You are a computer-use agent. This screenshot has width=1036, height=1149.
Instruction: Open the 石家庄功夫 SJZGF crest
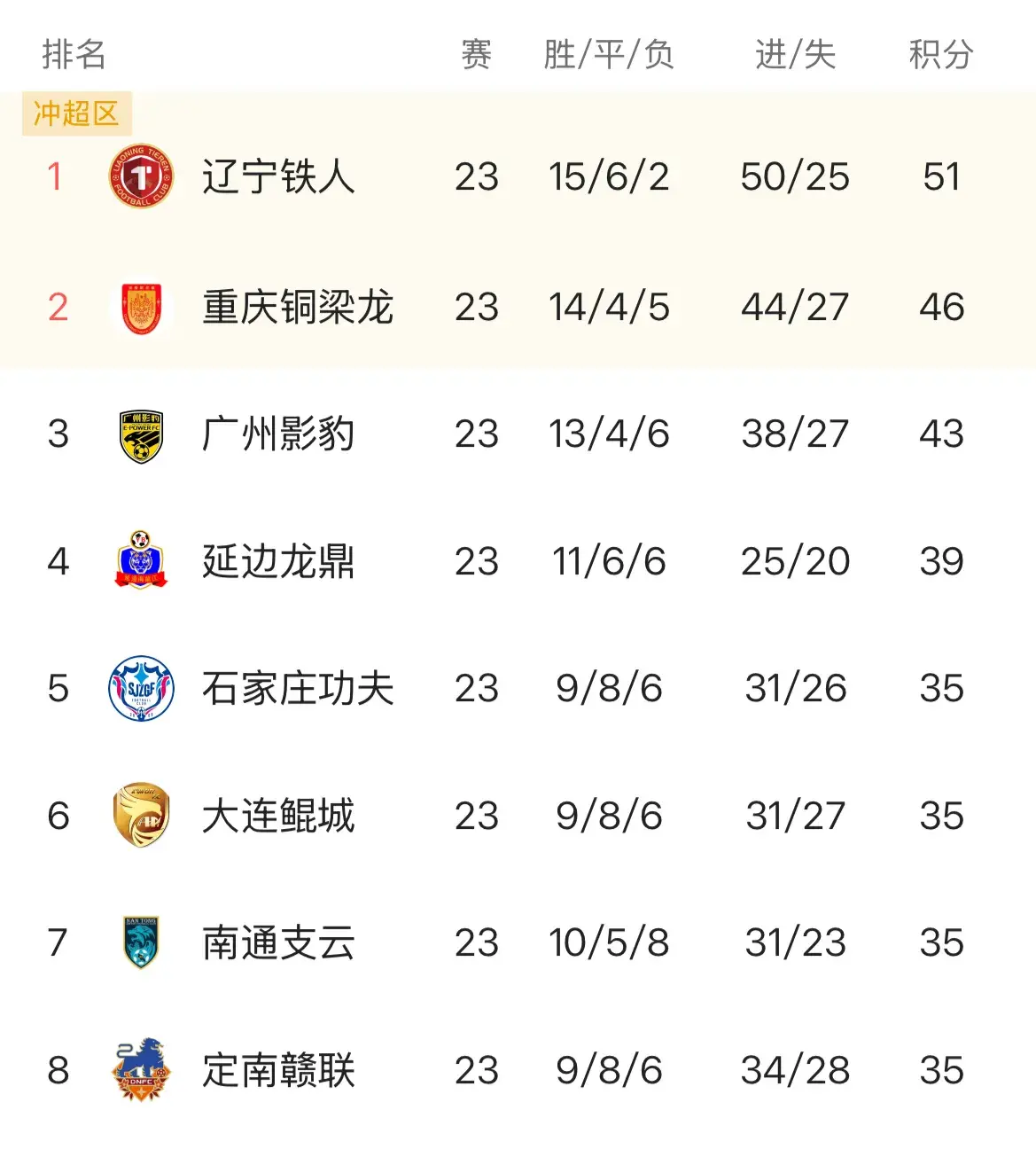pos(142,688)
